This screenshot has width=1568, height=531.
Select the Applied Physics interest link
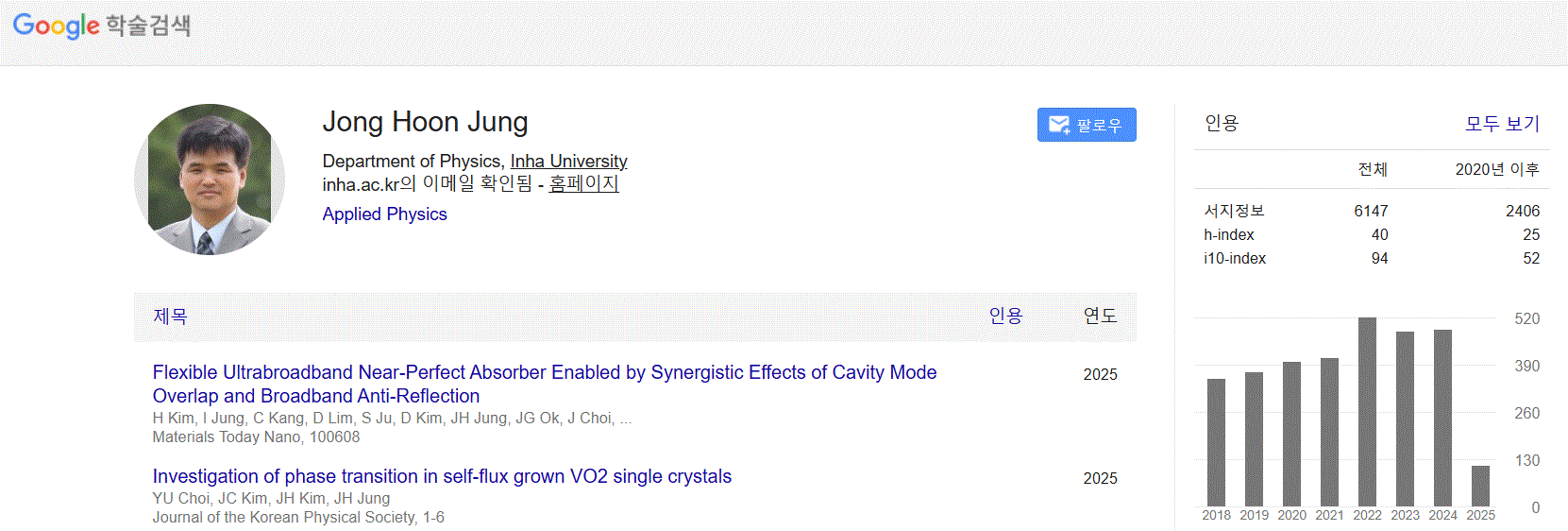point(384,214)
